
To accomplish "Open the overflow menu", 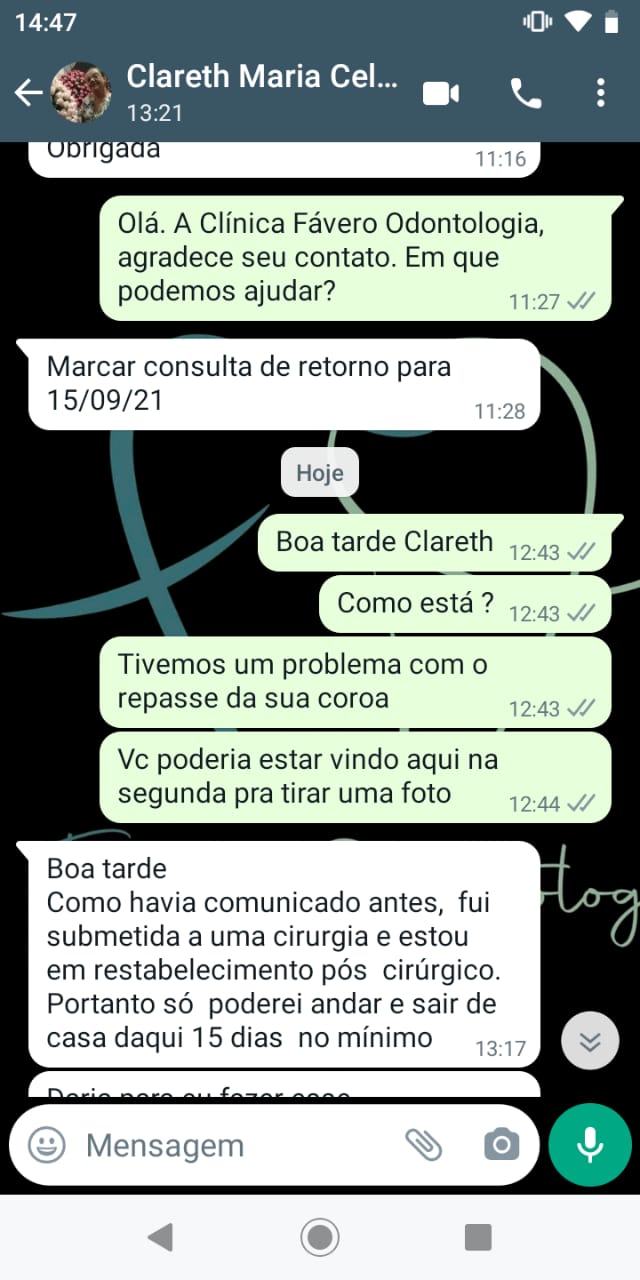I will [600, 93].
